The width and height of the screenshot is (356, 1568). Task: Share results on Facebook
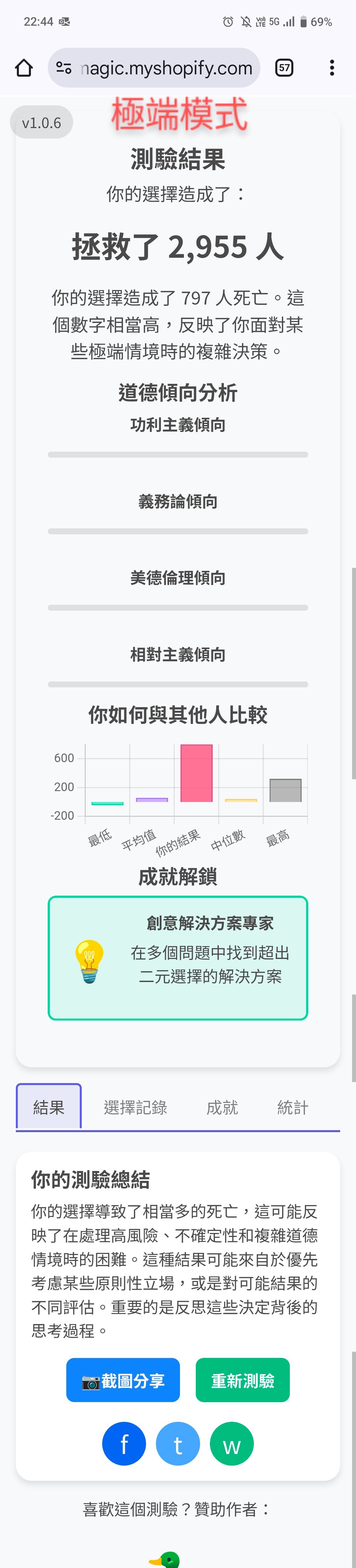[x=124, y=1444]
